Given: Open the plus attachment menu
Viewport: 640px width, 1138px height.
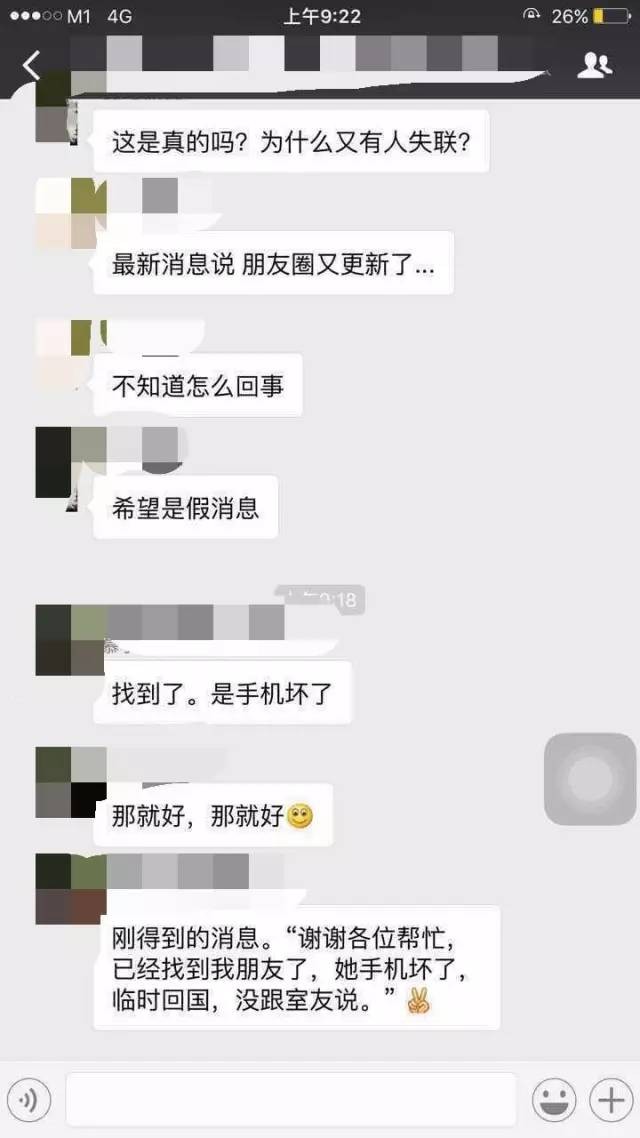Looking at the screenshot, I should click(609, 1101).
